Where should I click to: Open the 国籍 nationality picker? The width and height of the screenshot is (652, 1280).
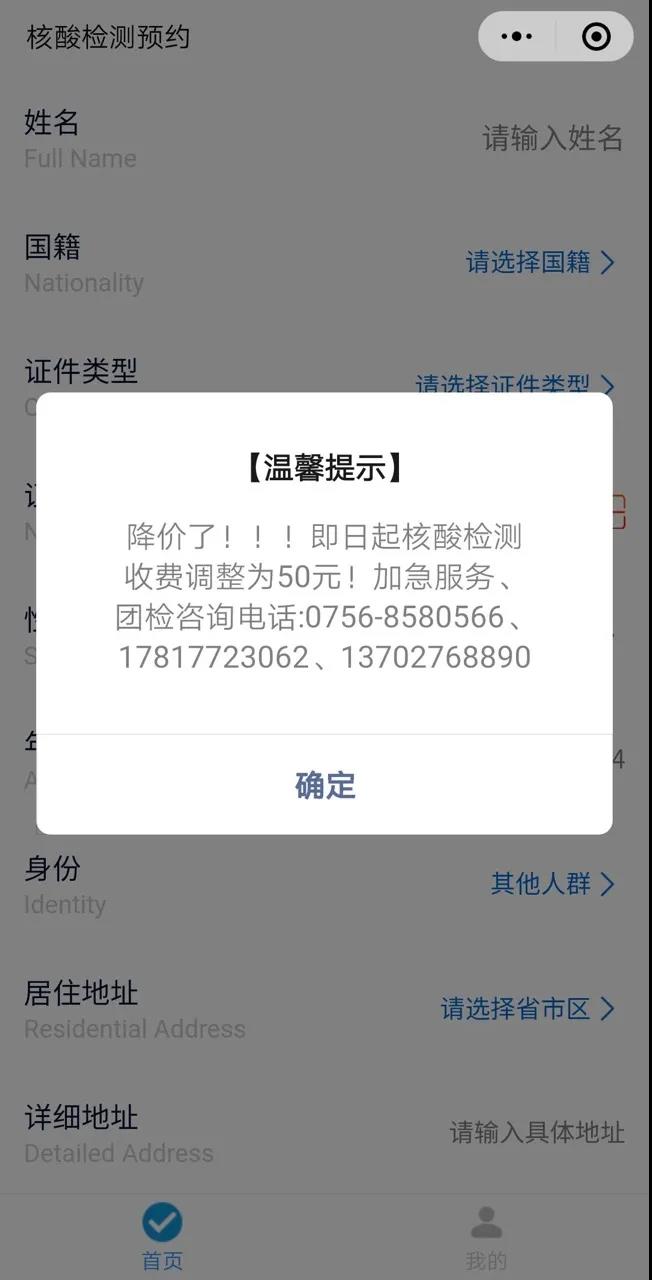pos(540,263)
